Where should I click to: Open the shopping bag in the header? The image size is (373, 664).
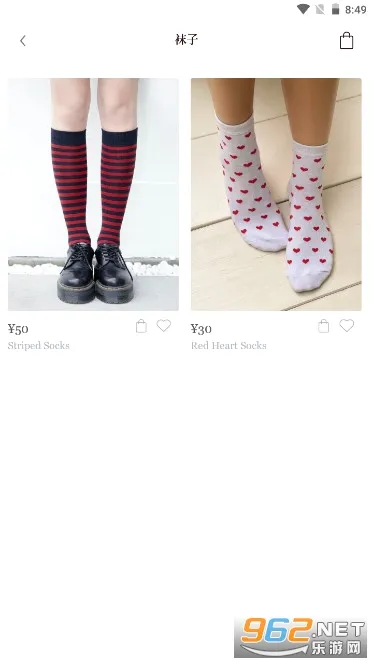pos(346,41)
